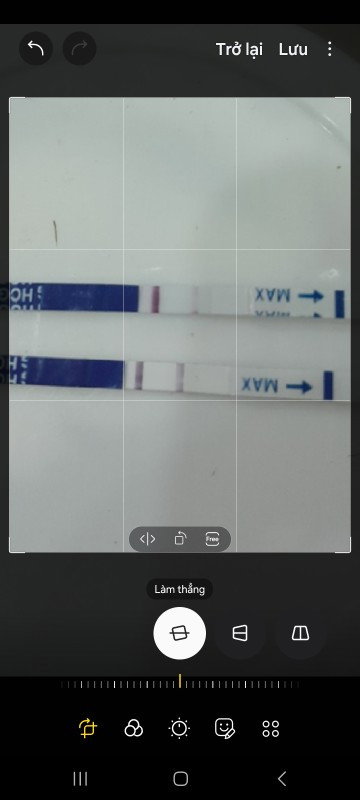
Task: Tap a point on the straighten angle ruler
Action: tap(179, 684)
